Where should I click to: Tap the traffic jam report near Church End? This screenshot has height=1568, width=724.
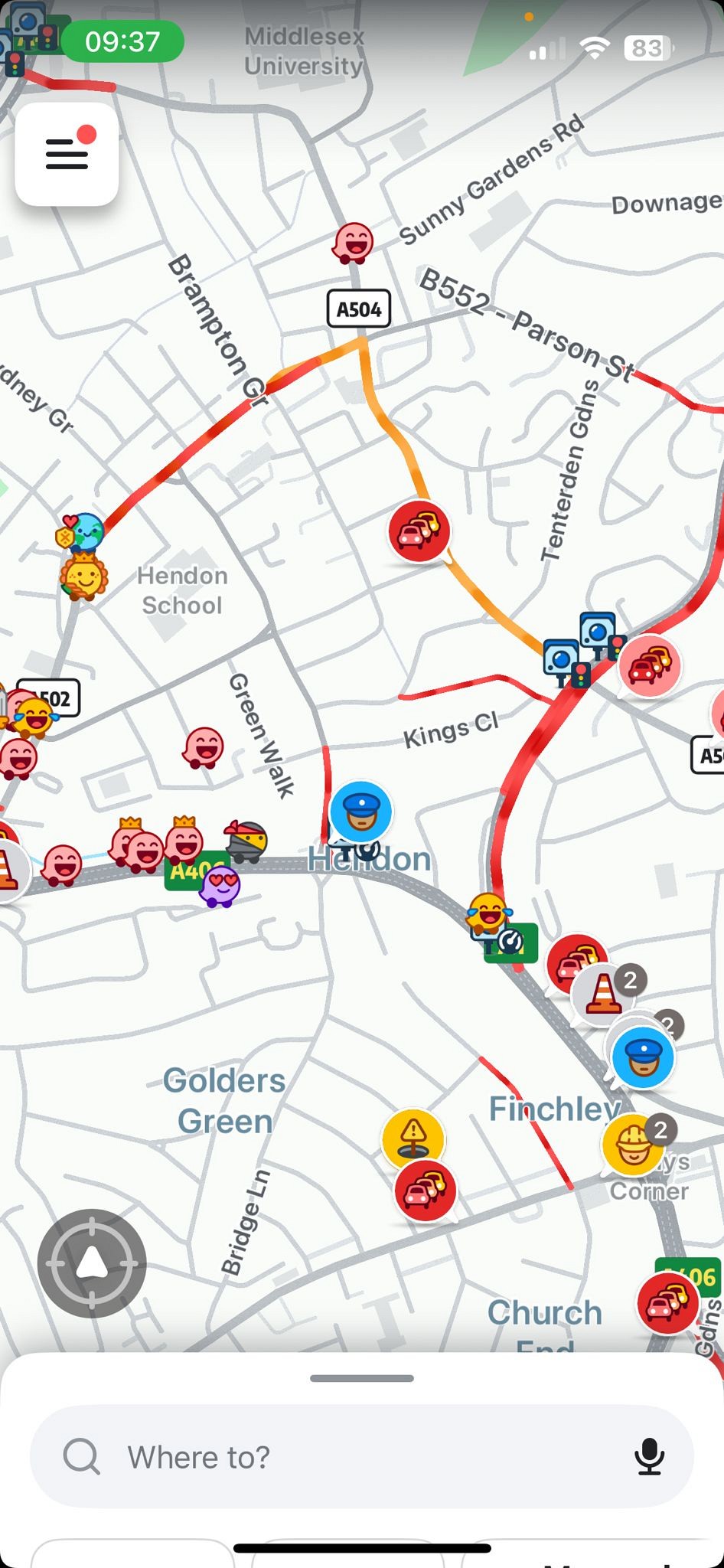pyautogui.click(x=668, y=1303)
